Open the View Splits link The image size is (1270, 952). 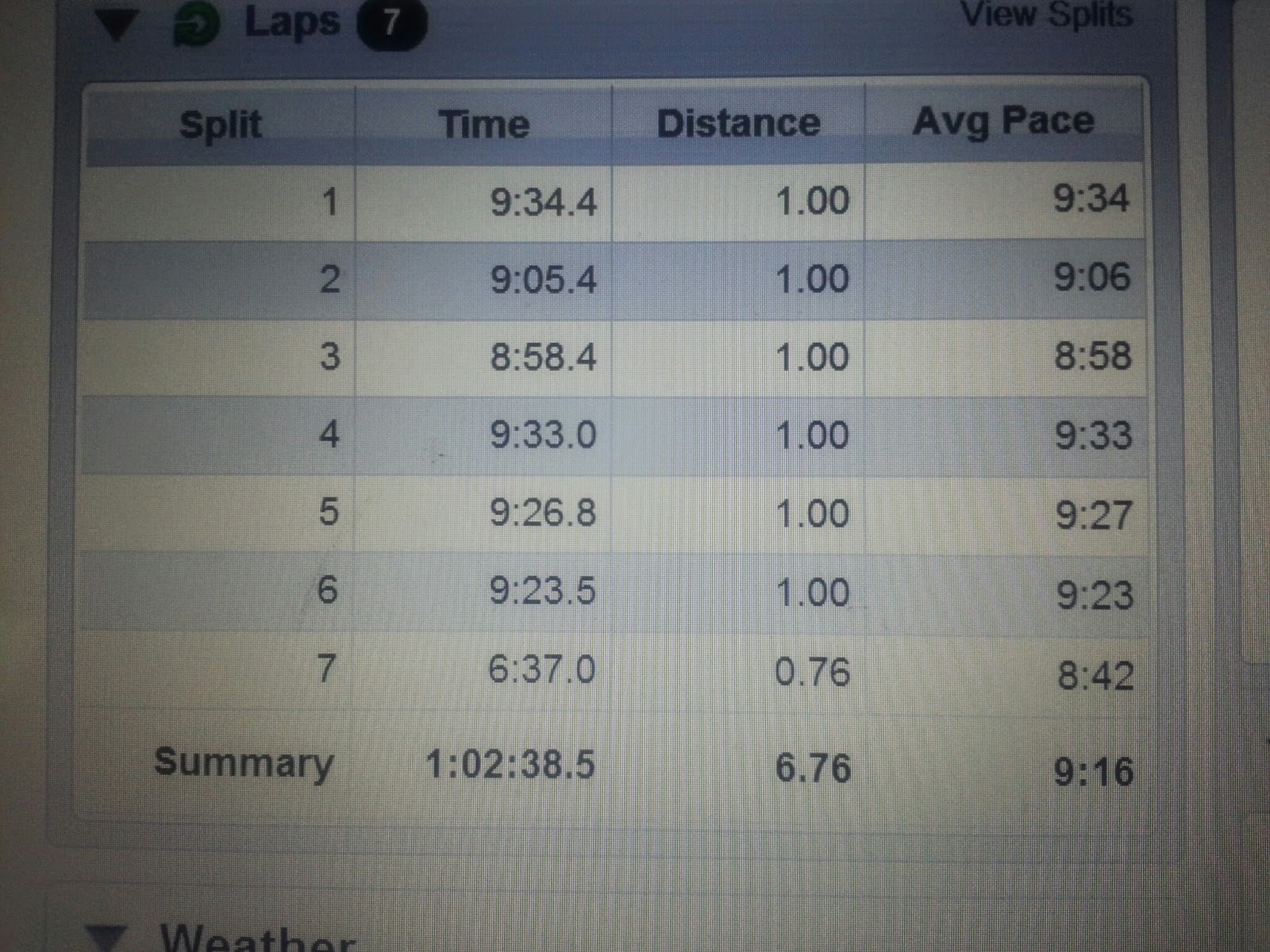pyautogui.click(x=1047, y=15)
